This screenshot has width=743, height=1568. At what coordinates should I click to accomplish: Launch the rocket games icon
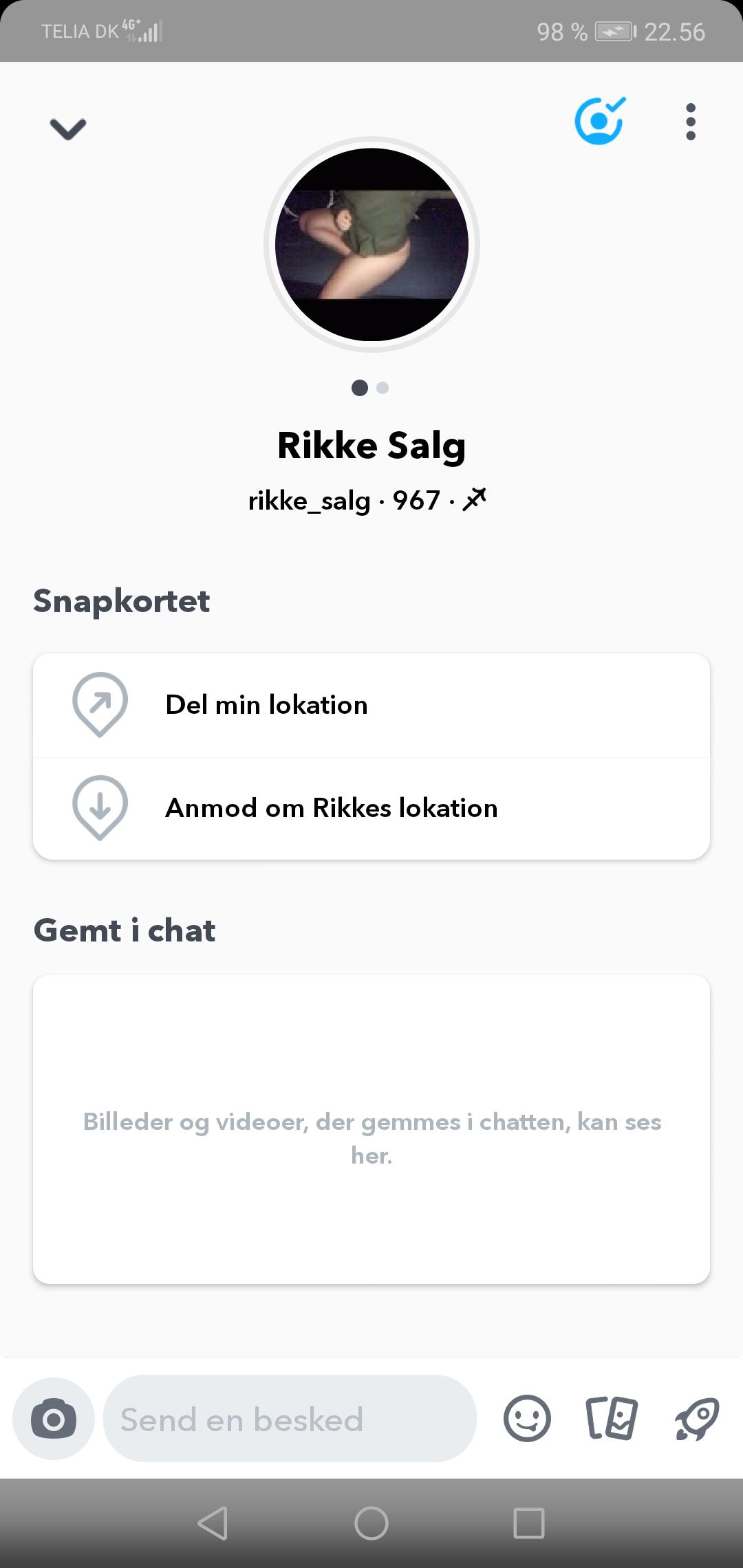point(697,1419)
